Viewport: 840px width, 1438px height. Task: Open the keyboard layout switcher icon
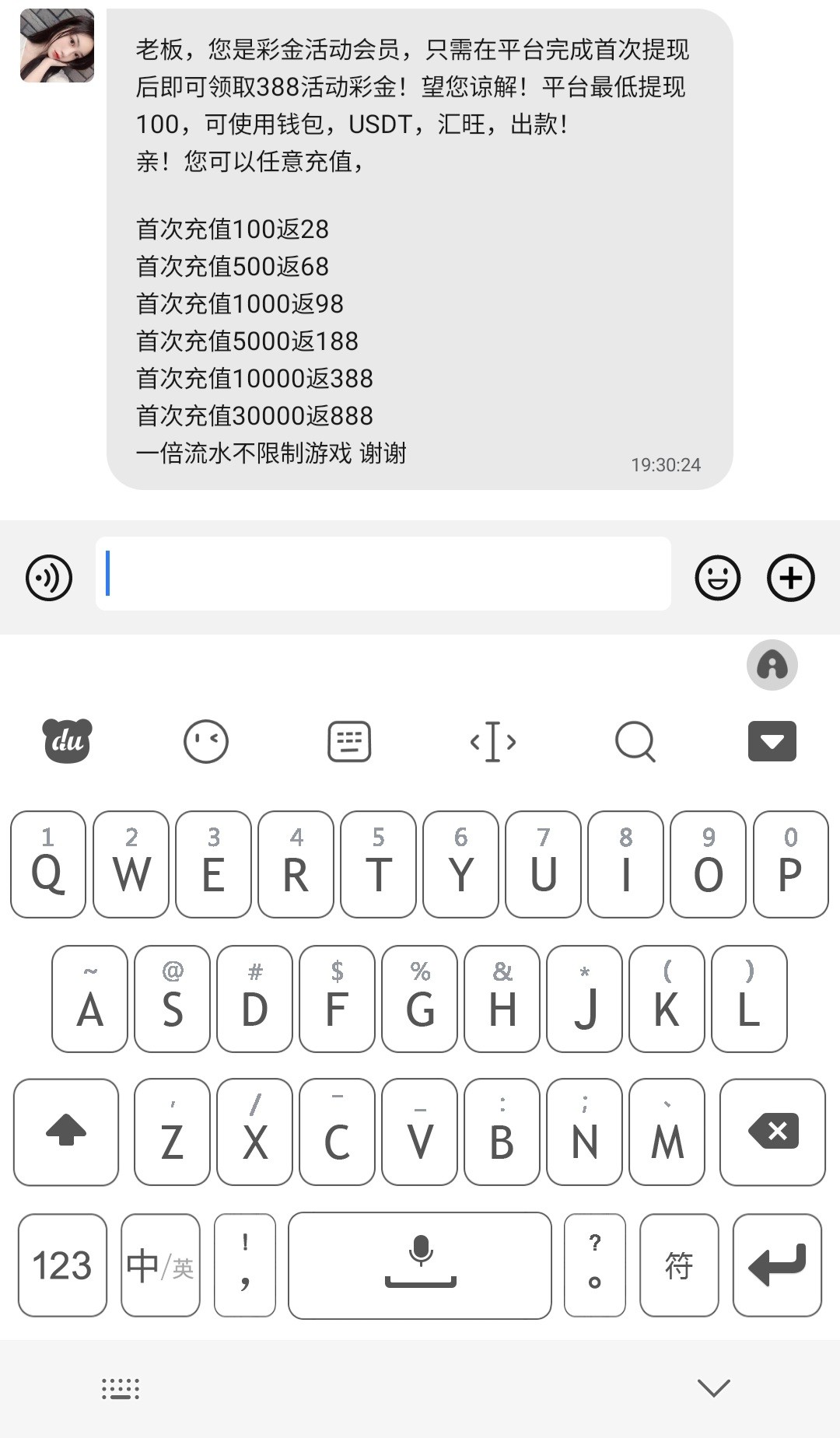tap(350, 742)
